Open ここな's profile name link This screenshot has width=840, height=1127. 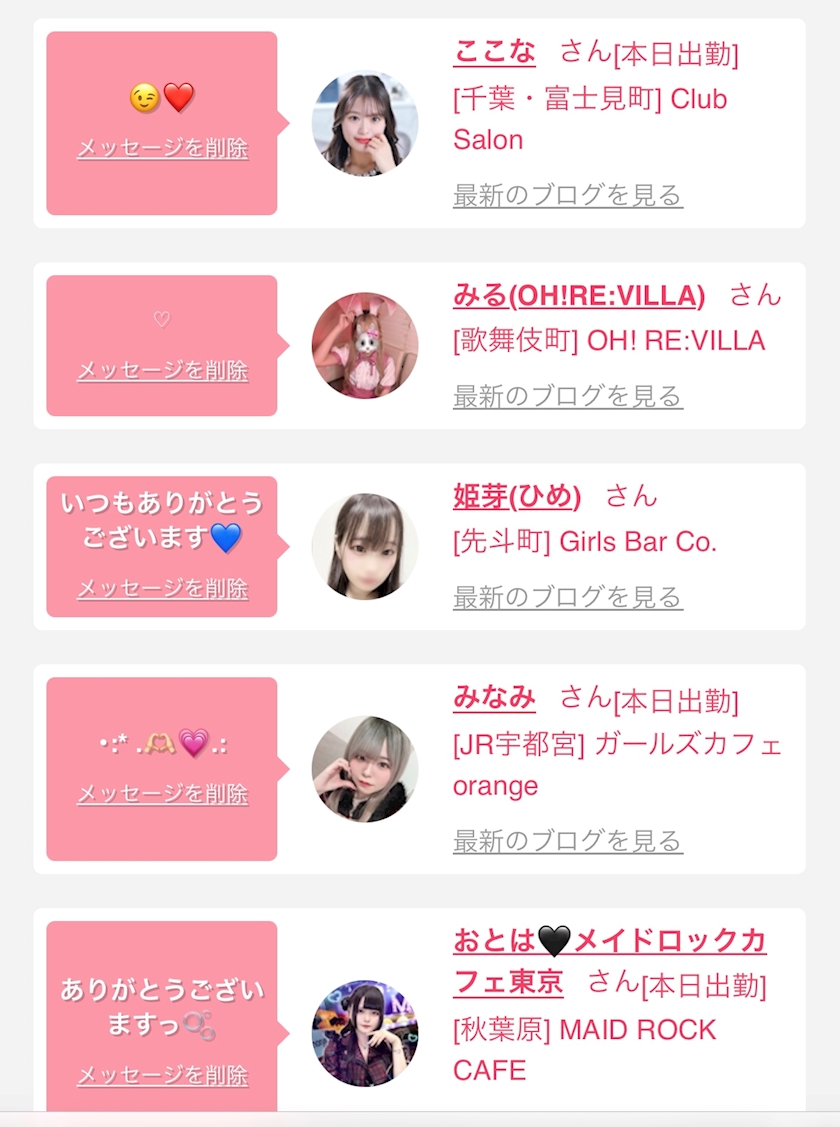pyautogui.click(x=494, y=52)
